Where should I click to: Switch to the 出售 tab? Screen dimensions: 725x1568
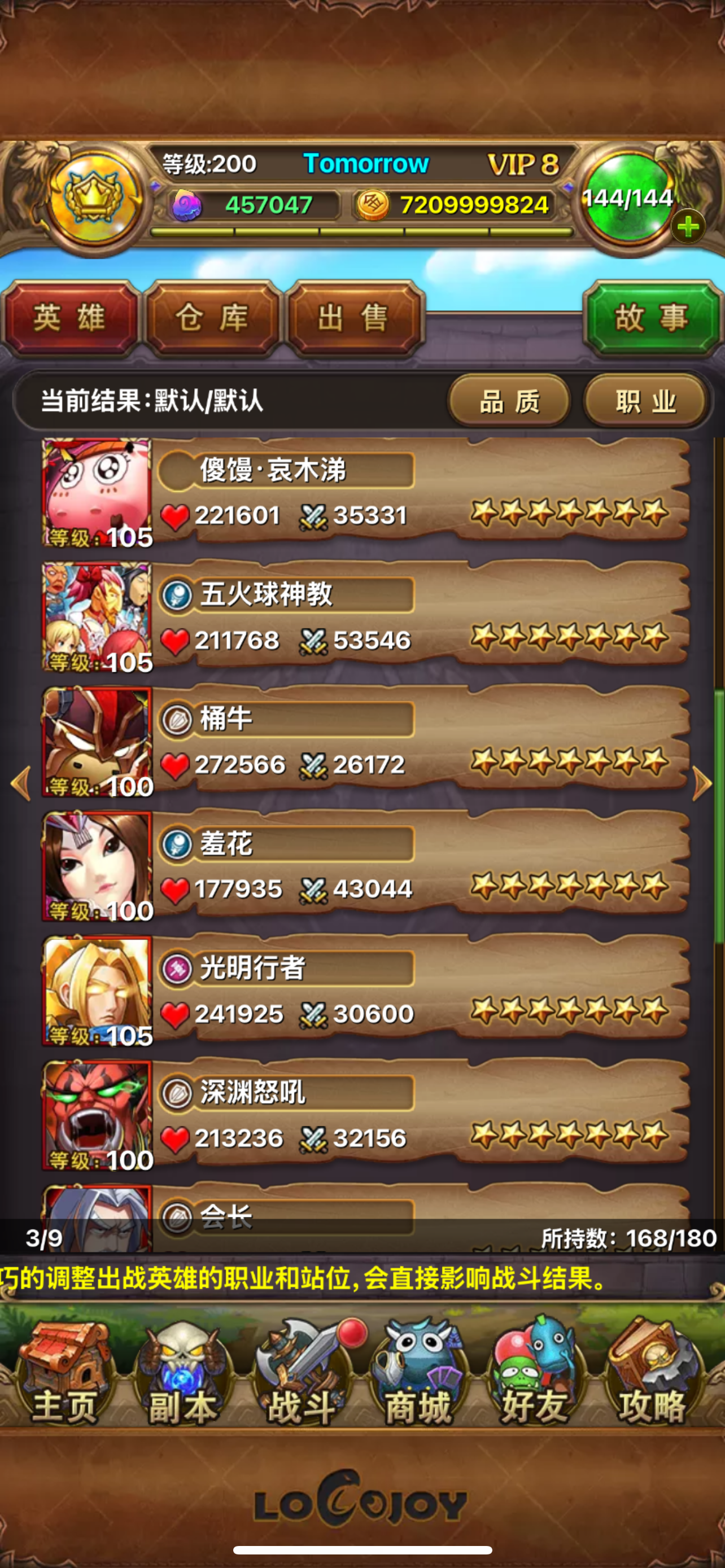[354, 318]
